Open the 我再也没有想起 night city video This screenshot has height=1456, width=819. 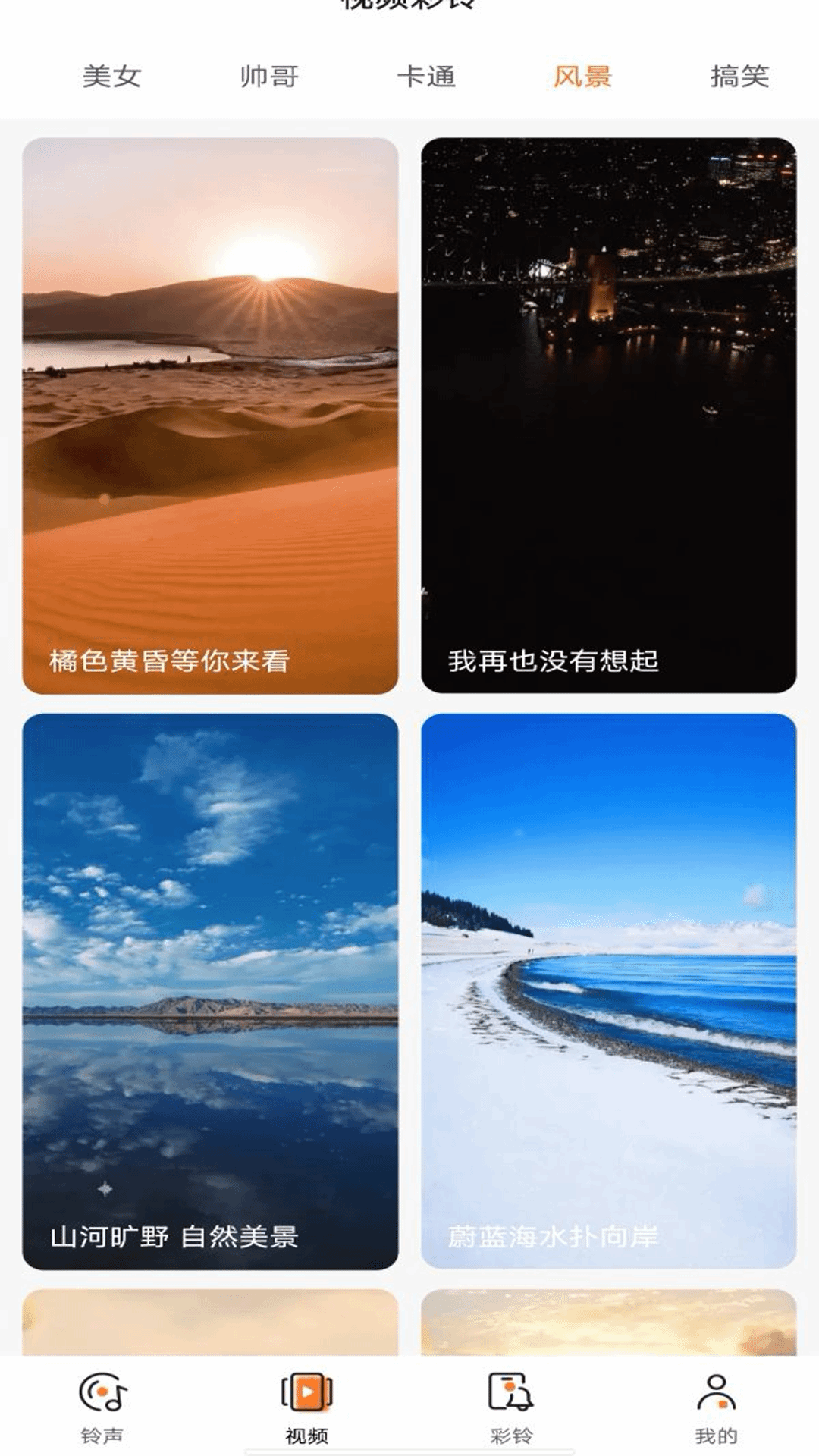pos(609,416)
